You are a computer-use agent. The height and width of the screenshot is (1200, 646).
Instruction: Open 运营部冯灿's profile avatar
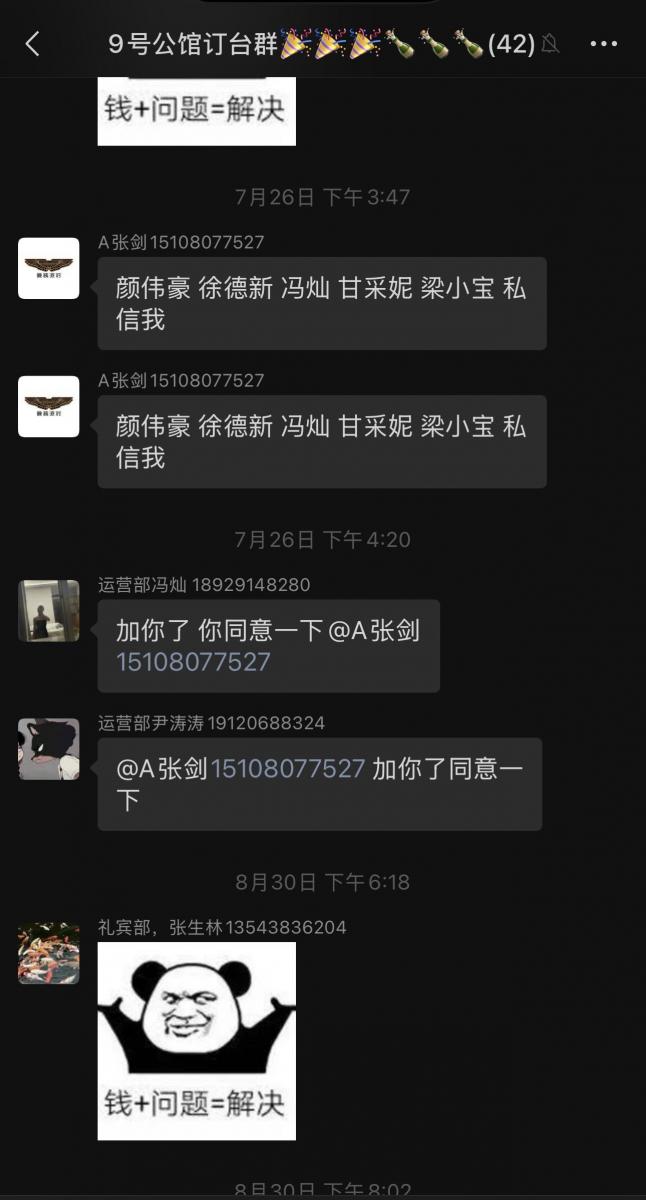coord(48,610)
